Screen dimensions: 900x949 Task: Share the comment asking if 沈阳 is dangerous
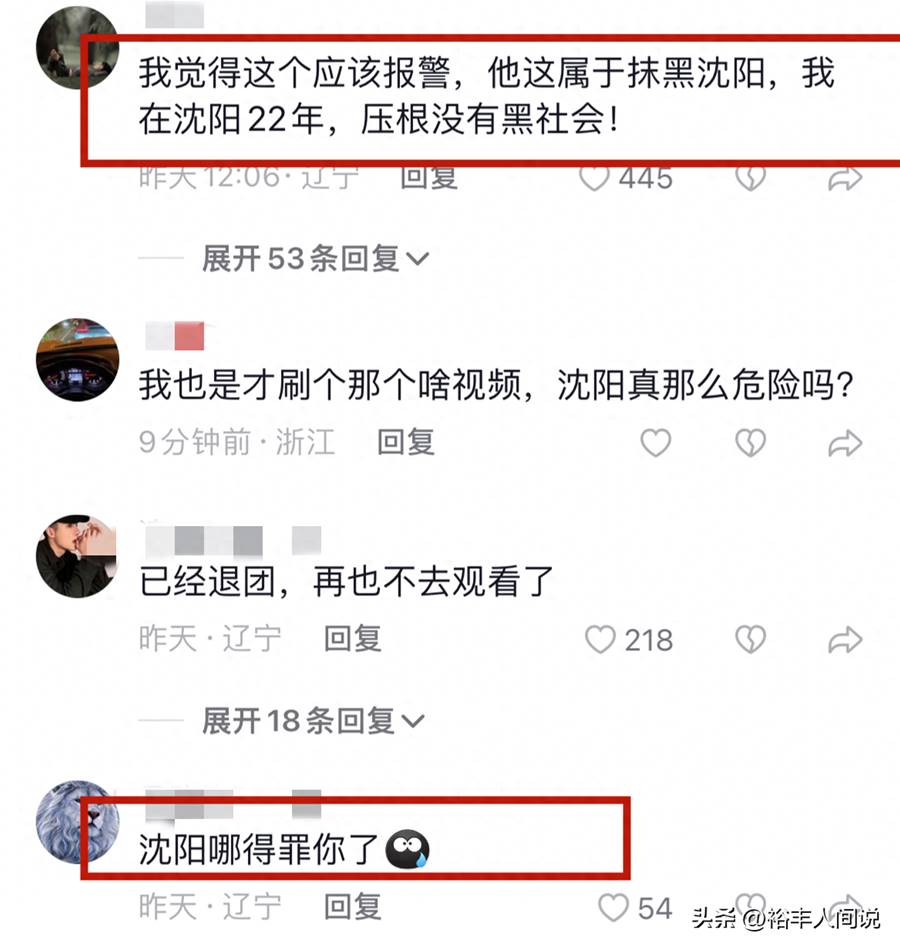[846, 442]
